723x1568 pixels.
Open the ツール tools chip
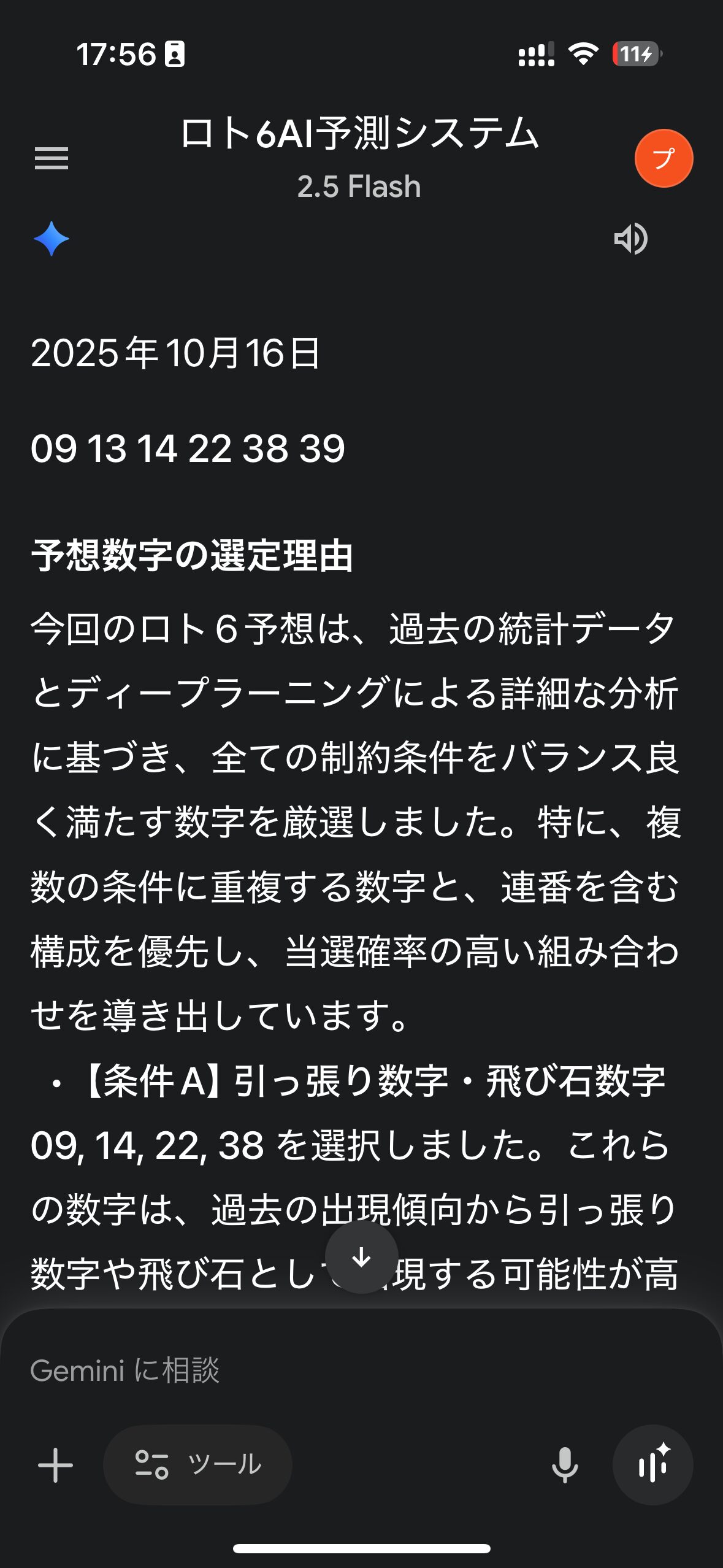coord(197,1465)
